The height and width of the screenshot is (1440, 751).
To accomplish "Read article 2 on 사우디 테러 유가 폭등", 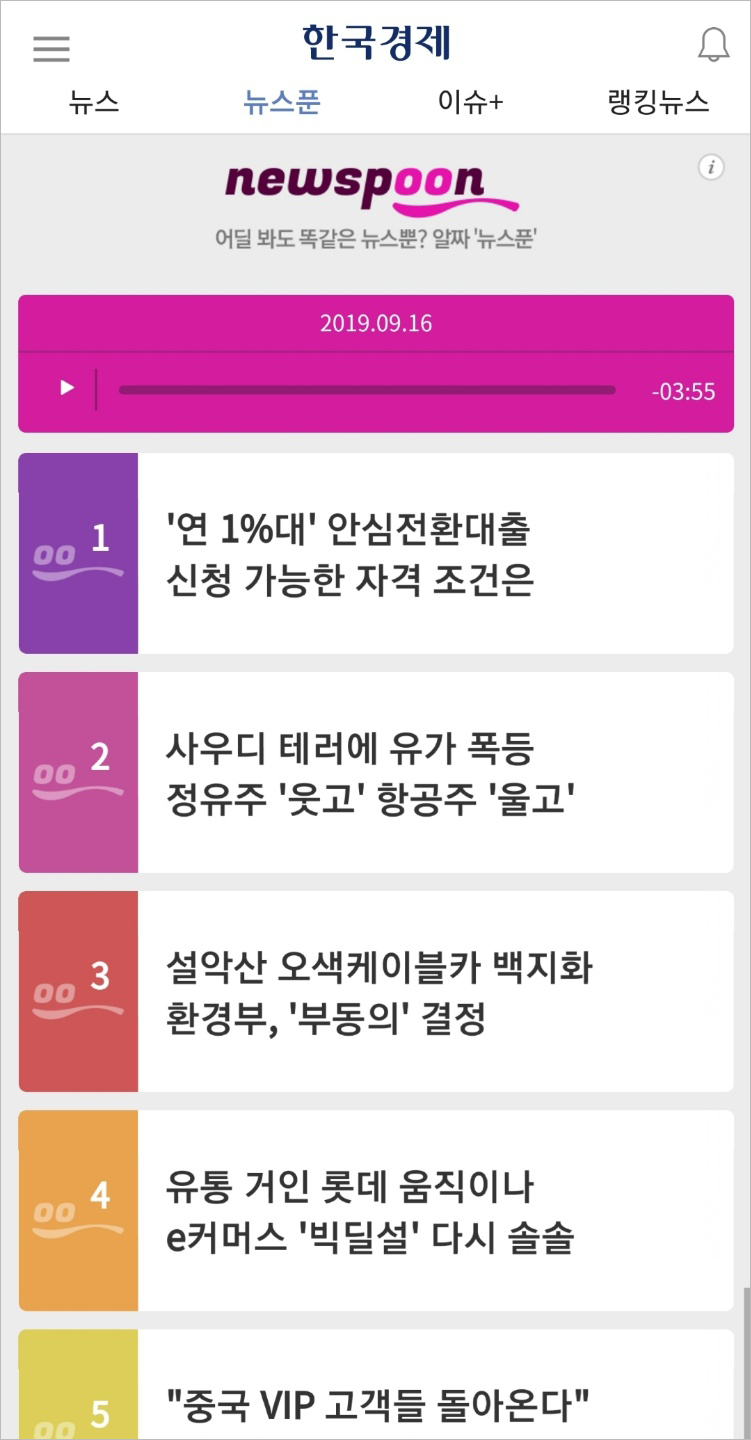I will [x=375, y=772].
